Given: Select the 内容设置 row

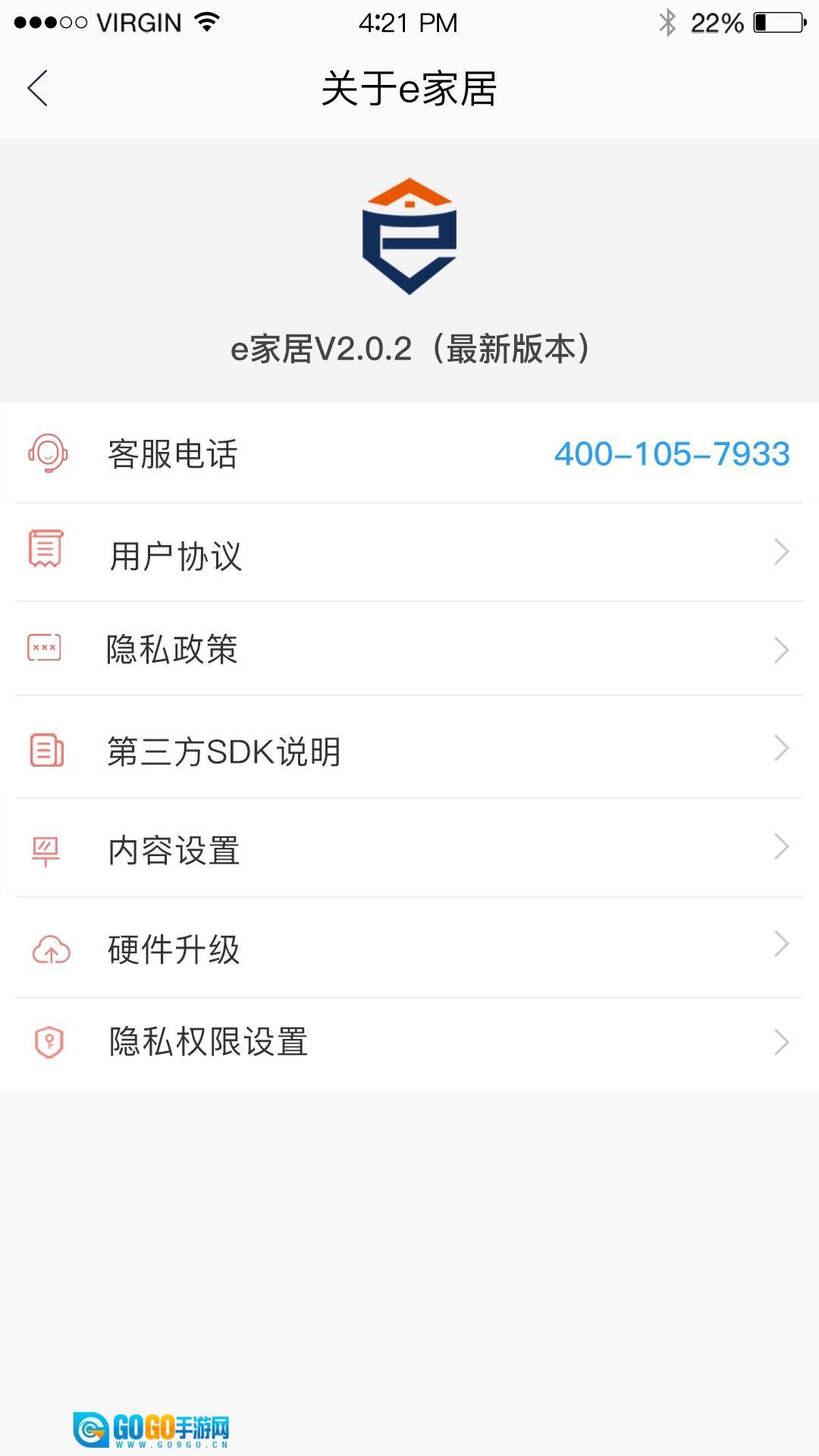Looking at the screenshot, I should [409, 849].
